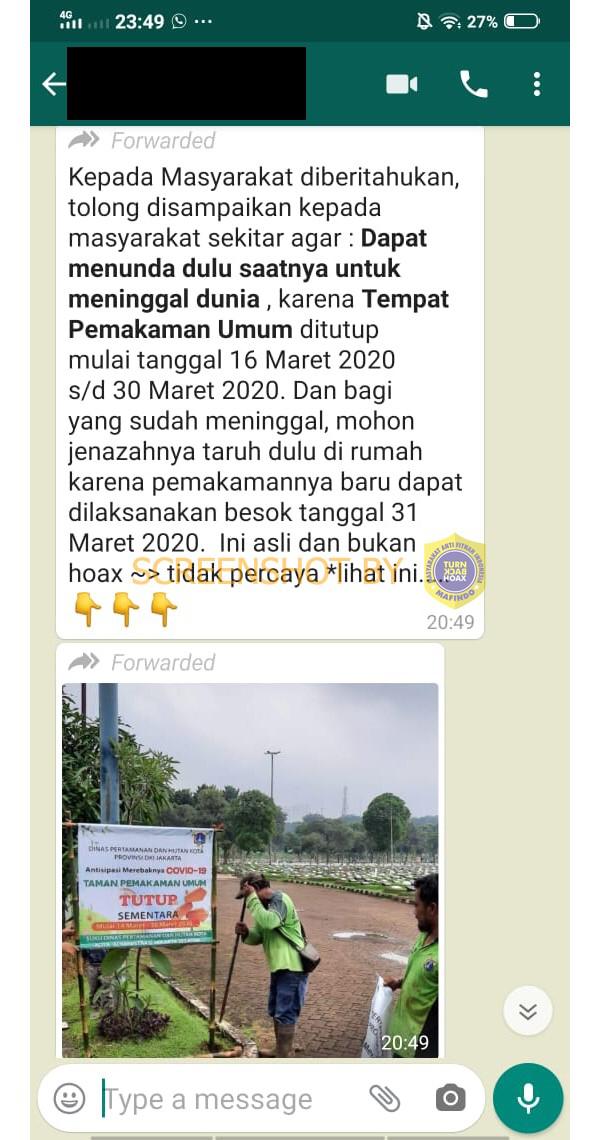The height and width of the screenshot is (1140, 600).
Task: Start a voice call
Action: coord(473,85)
